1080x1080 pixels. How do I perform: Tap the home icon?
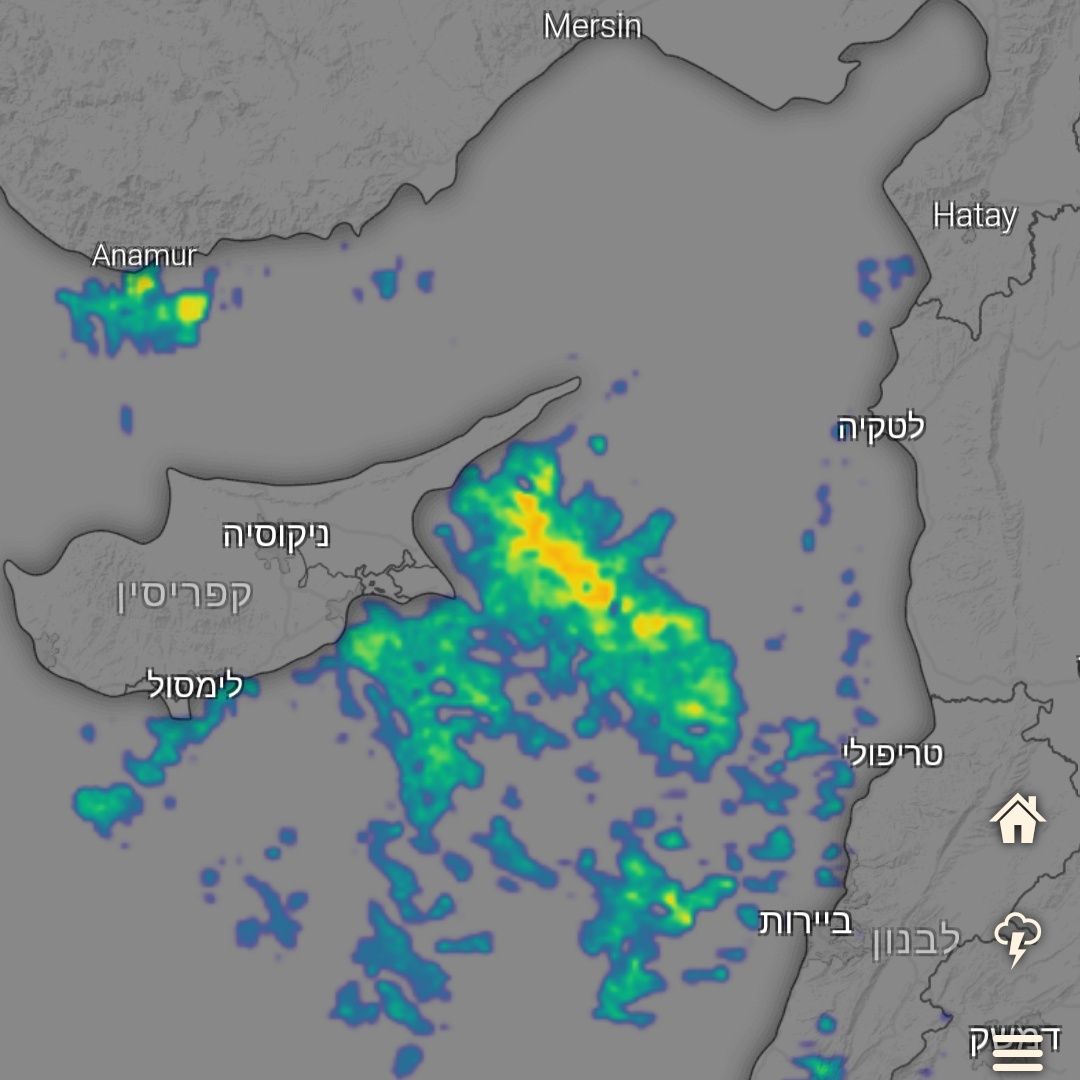click(x=1018, y=818)
